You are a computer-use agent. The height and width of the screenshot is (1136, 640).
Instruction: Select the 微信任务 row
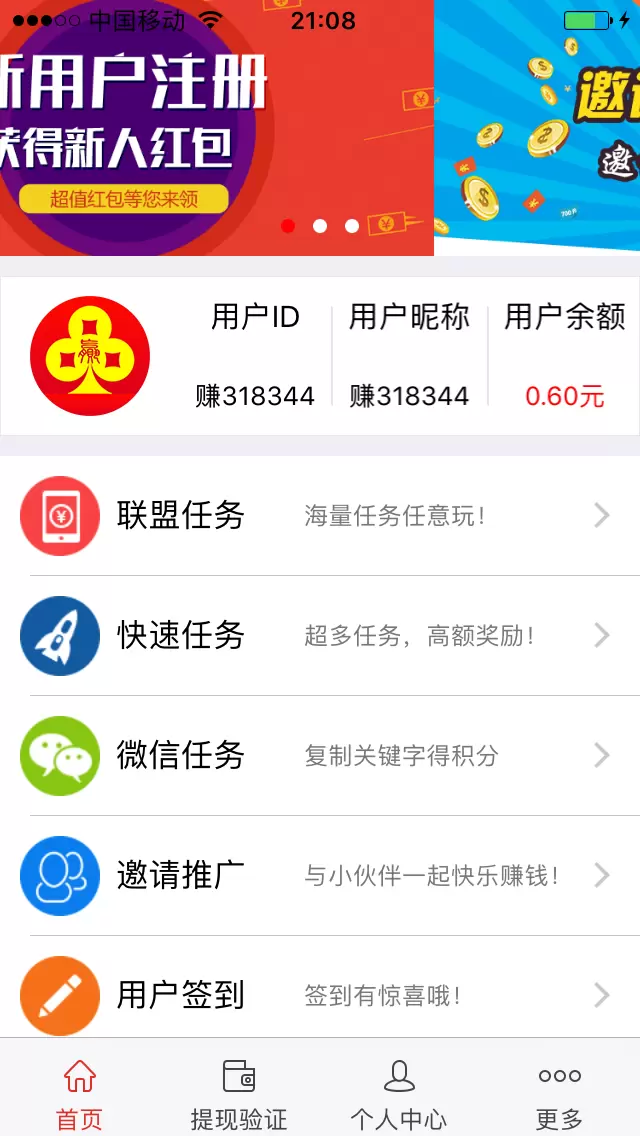(320, 756)
